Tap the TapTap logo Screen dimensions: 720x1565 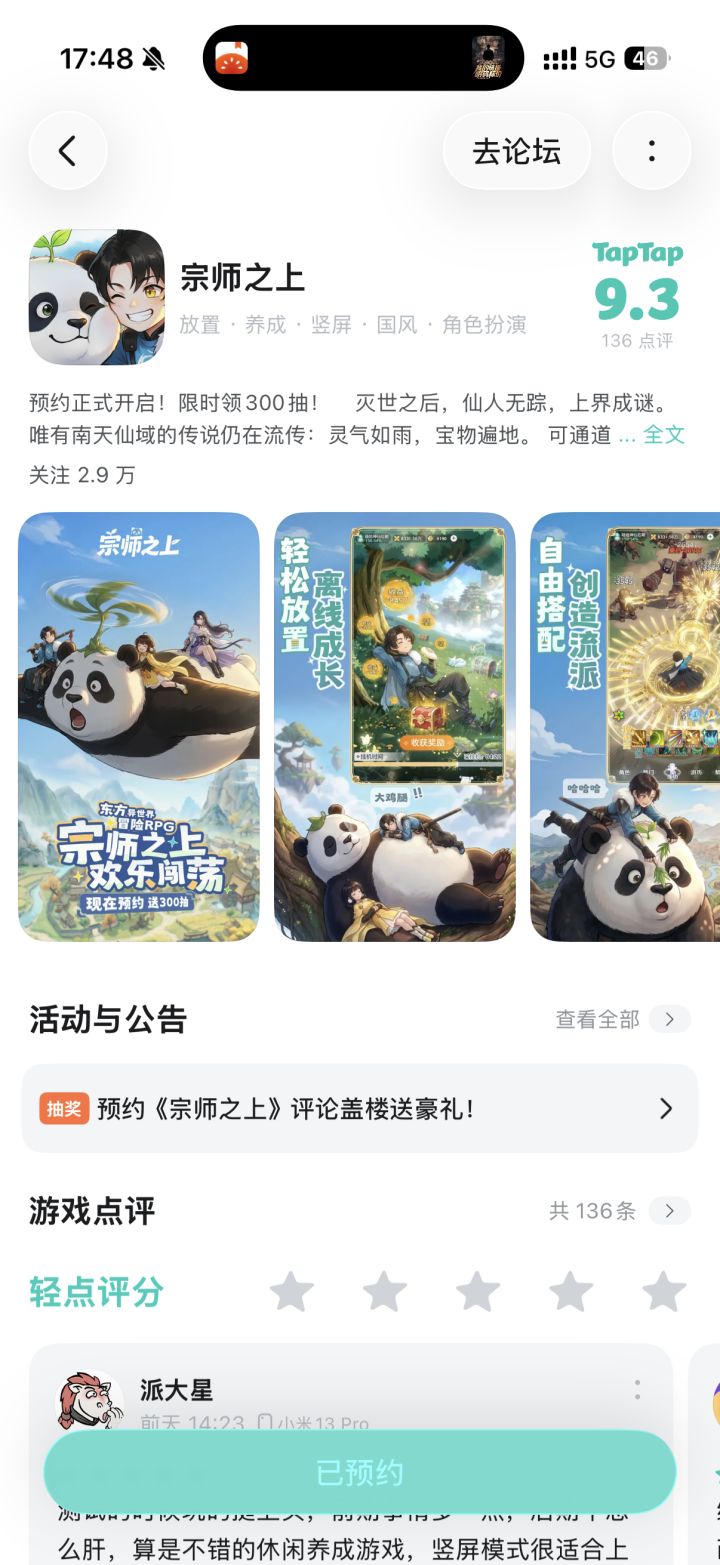point(639,254)
